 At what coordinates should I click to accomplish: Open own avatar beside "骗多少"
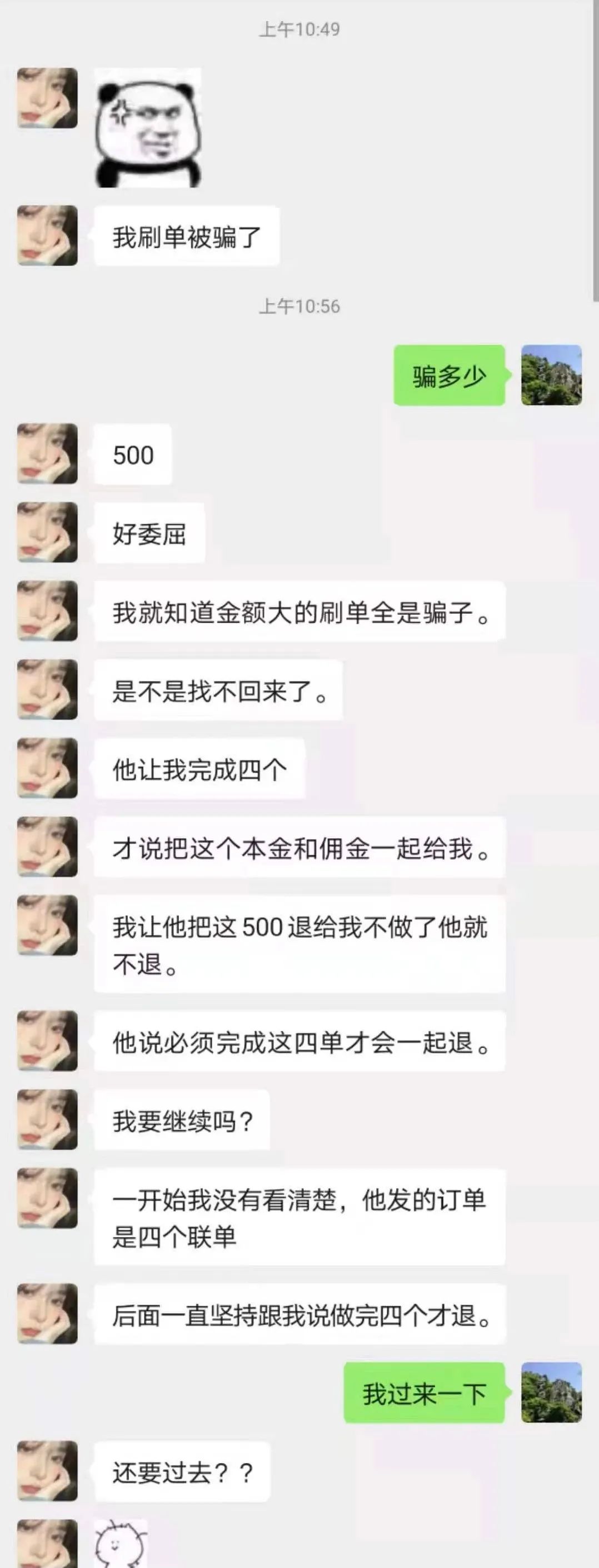551,375
